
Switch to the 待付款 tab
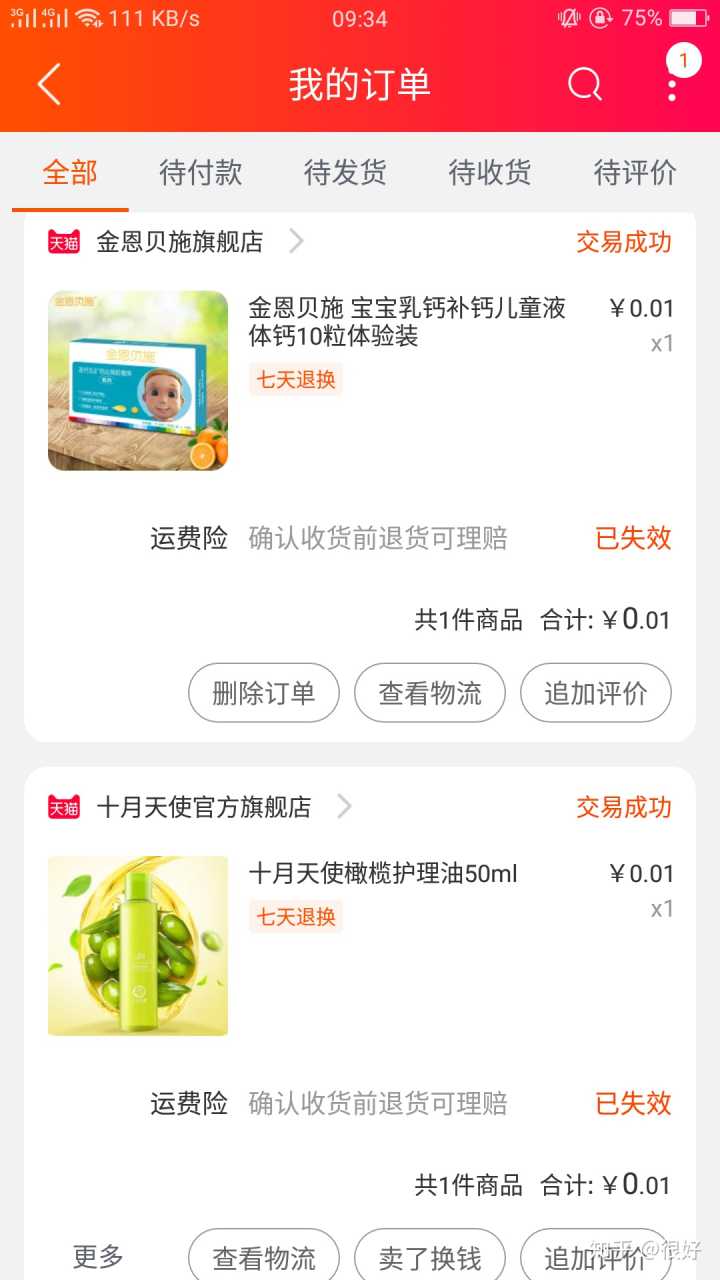(200, 173)
